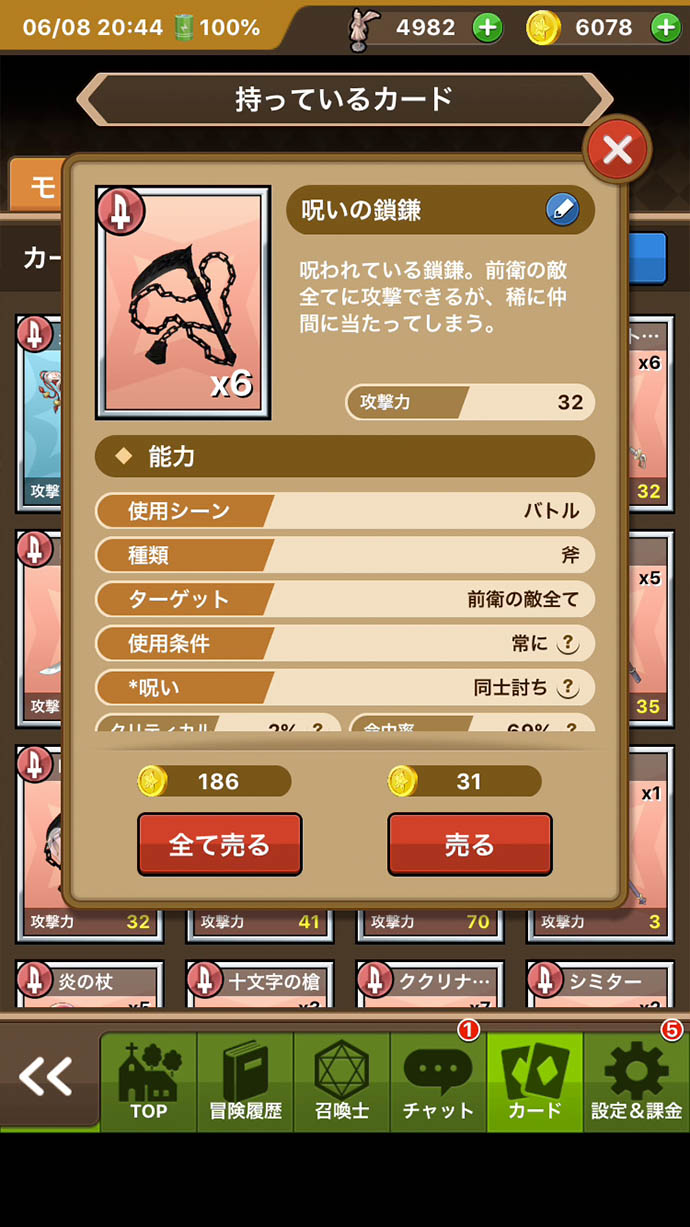The width and height of the screenshot is (690, 1227).
Task: Select the カード tab
Action: coord(535,1082)
